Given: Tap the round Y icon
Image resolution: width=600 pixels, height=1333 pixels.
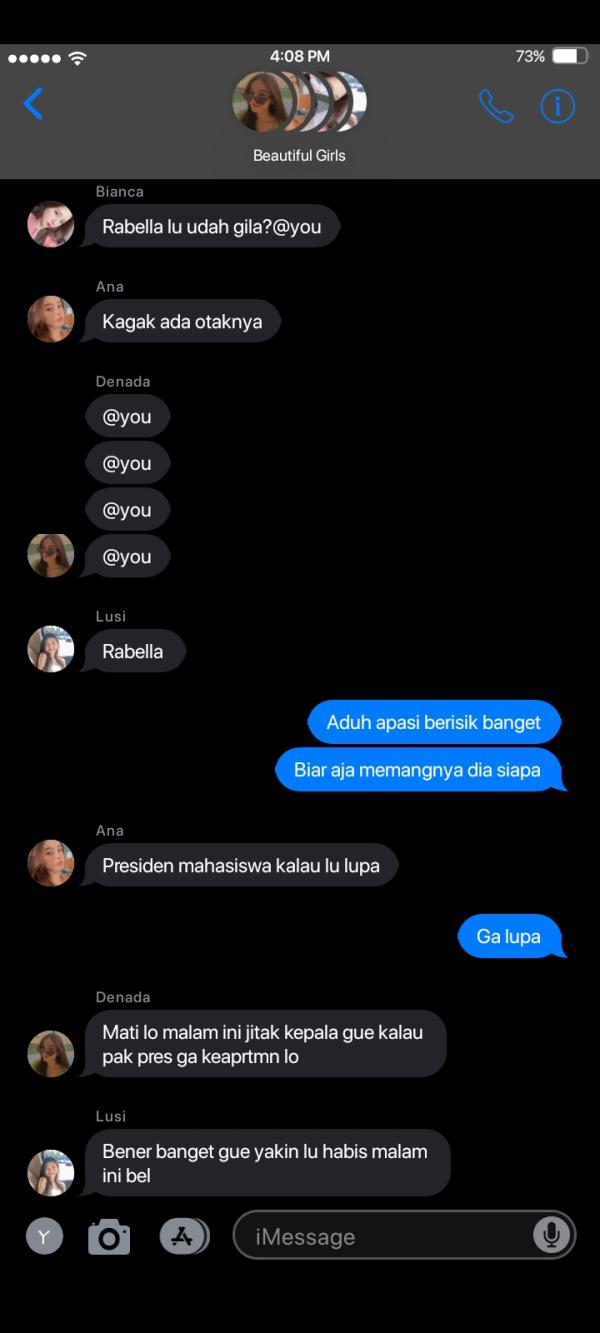Looking at the screenshot, I should coord(44,1237).
